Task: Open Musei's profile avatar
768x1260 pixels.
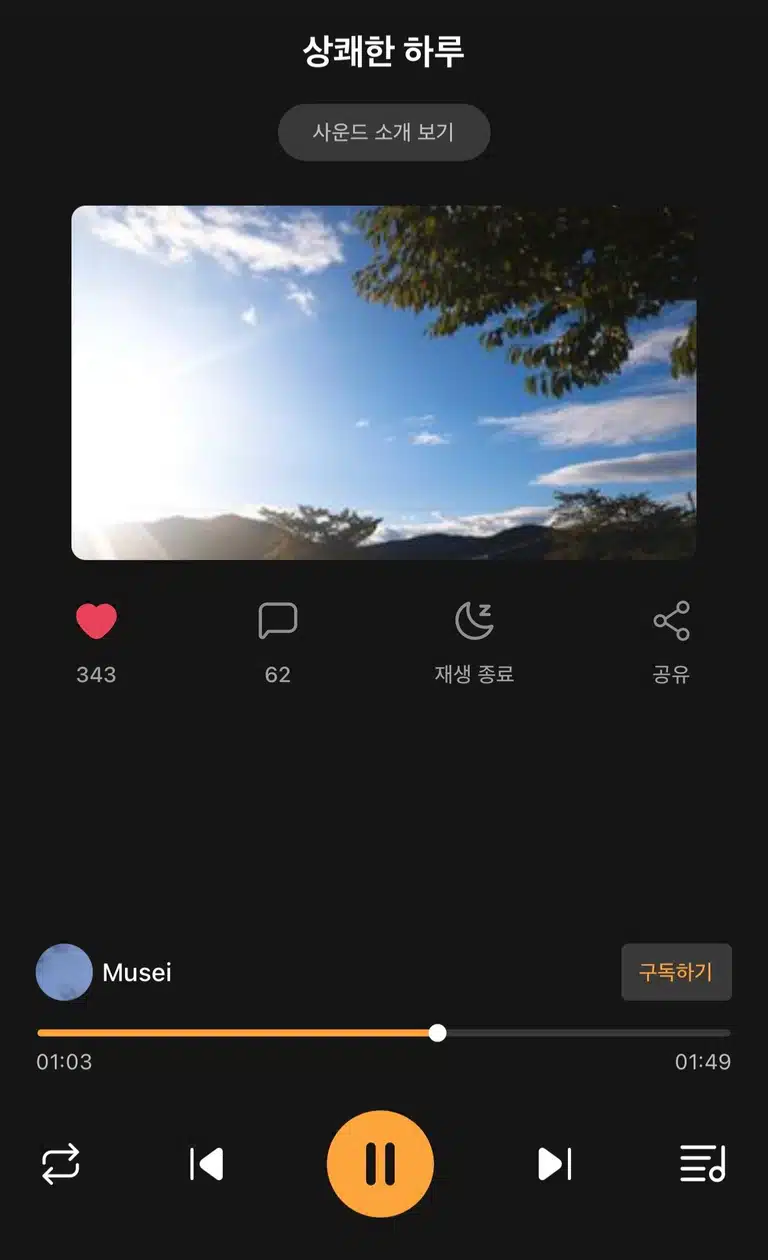Action: click(x=64, y=972)
